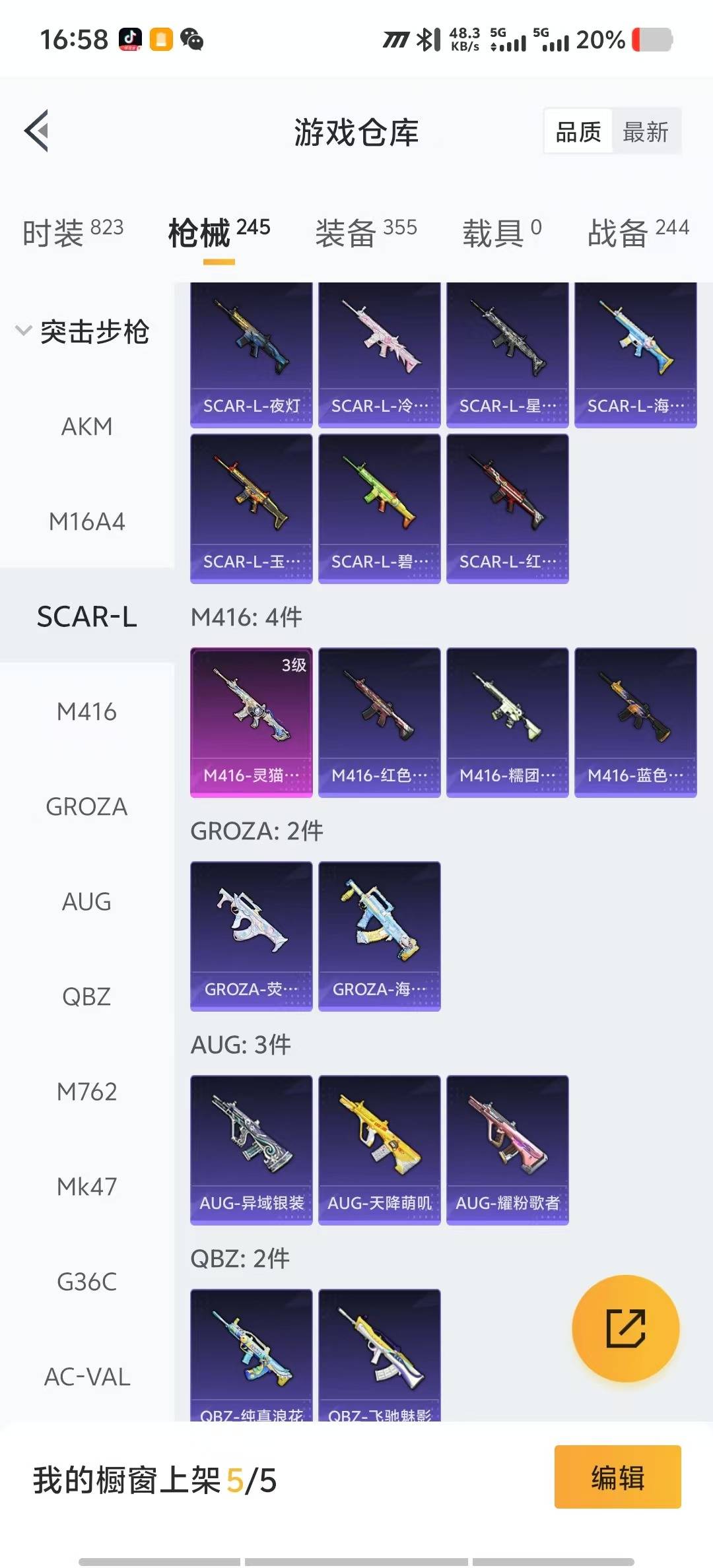Switch to the 装备 tab

pos(366,232)
